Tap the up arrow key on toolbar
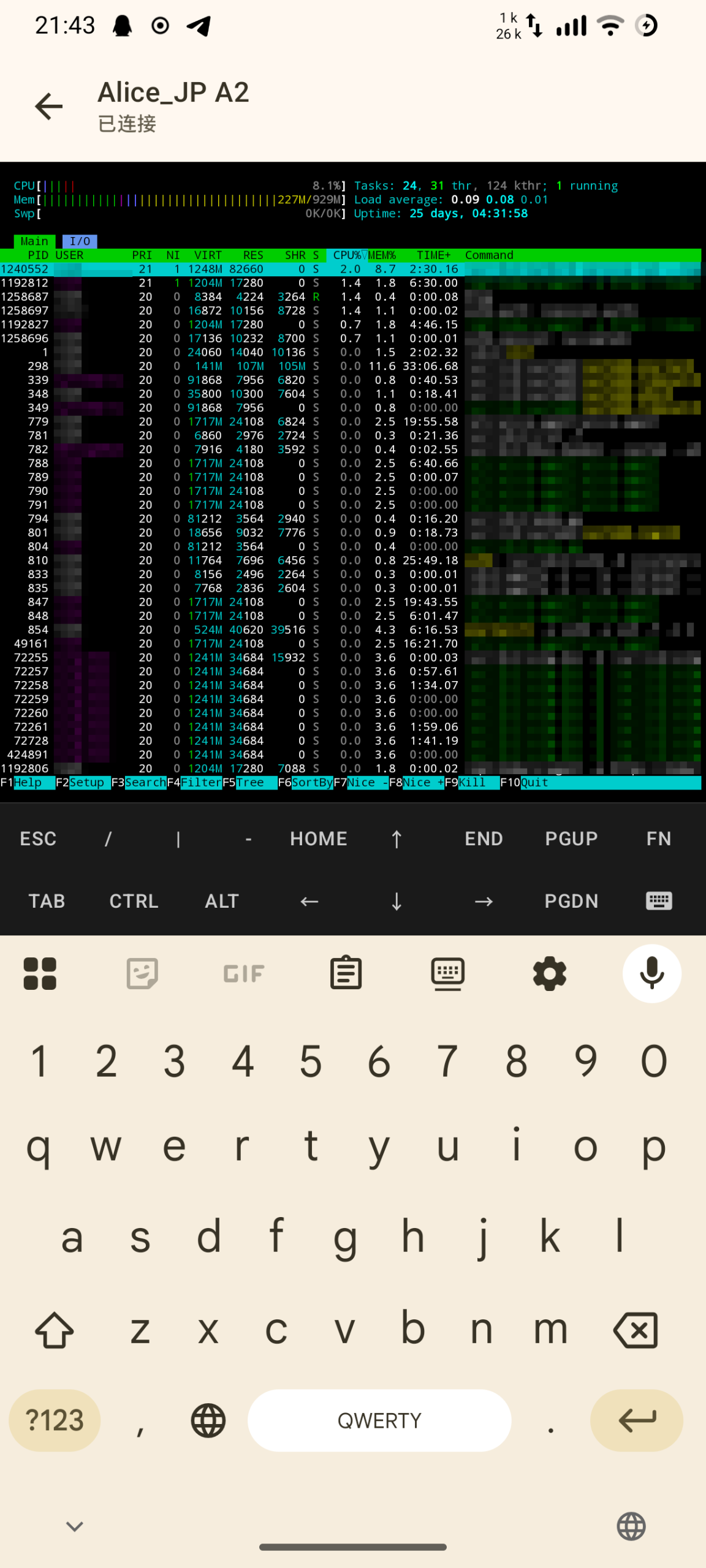Image resolution: width=706 pixels, height=1568 pixels. pos(397,839)
